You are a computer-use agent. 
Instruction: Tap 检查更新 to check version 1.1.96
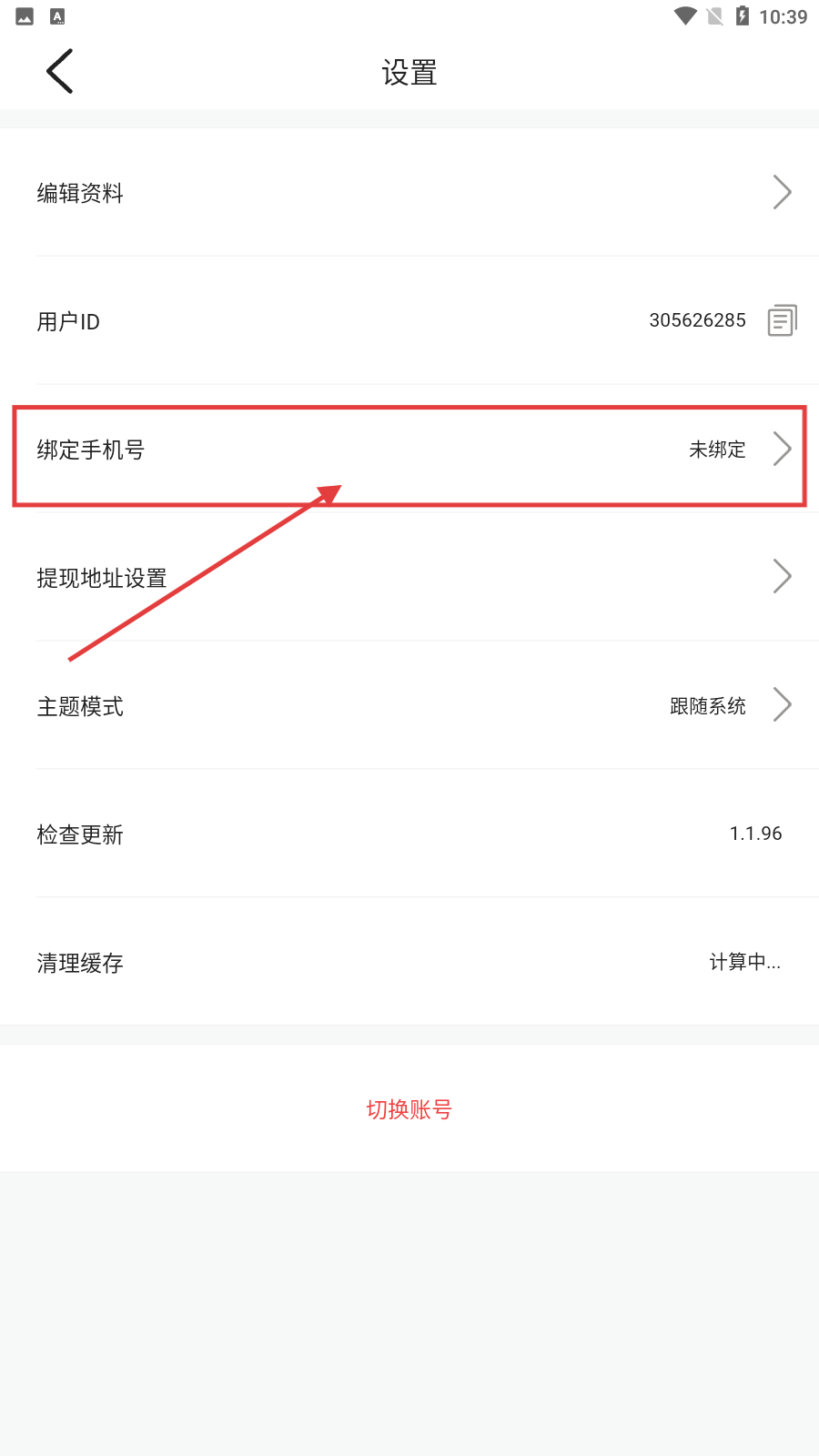409,834
